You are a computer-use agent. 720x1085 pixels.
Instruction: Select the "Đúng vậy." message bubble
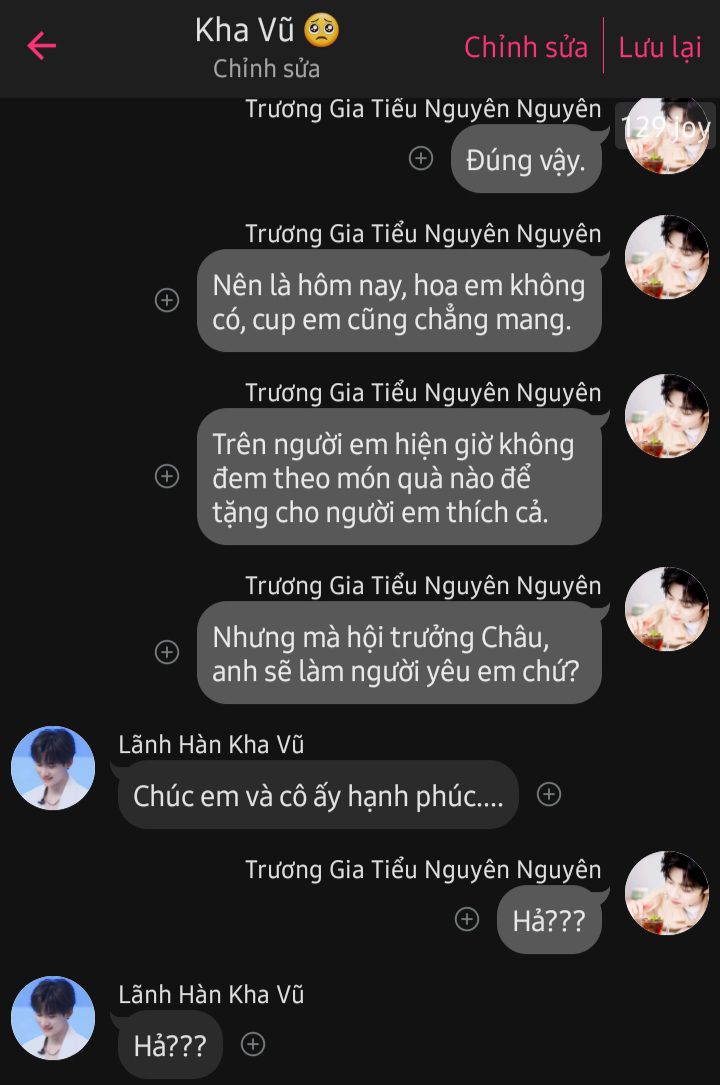click(526, 159)
